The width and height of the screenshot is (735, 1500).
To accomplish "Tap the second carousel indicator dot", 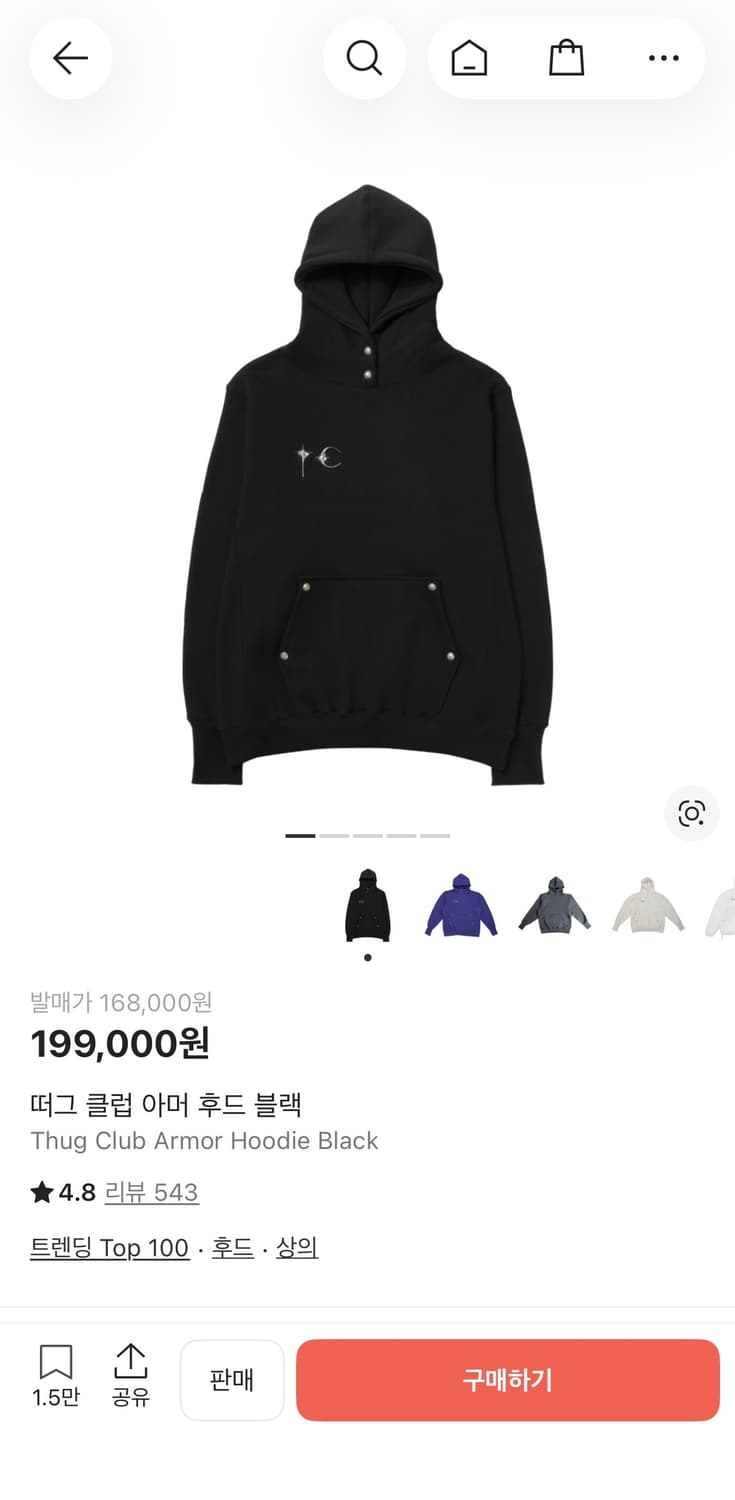I will pos(336,835).
